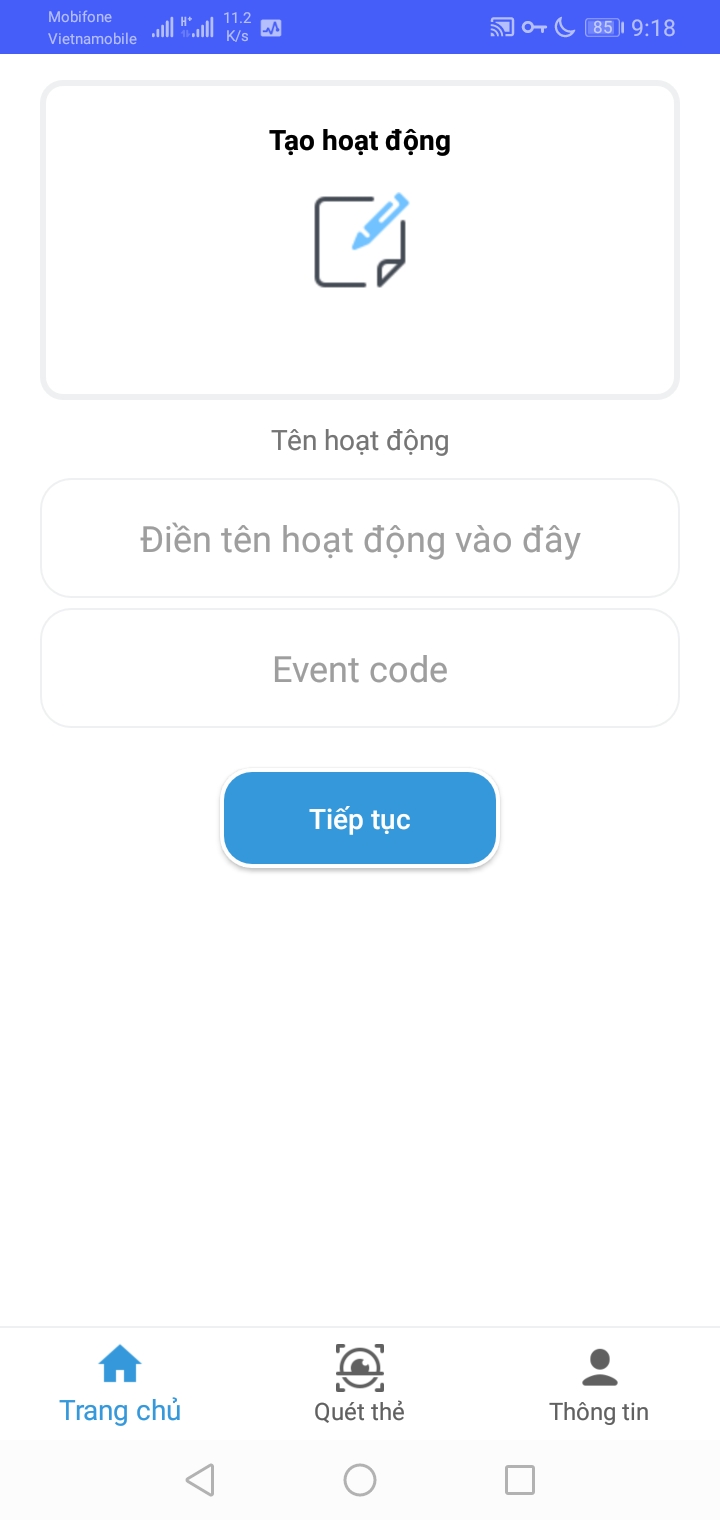Viewport: 720px width, 1520px height.
Task: Go to the system home screen
Action: [x=360, y=1479]
